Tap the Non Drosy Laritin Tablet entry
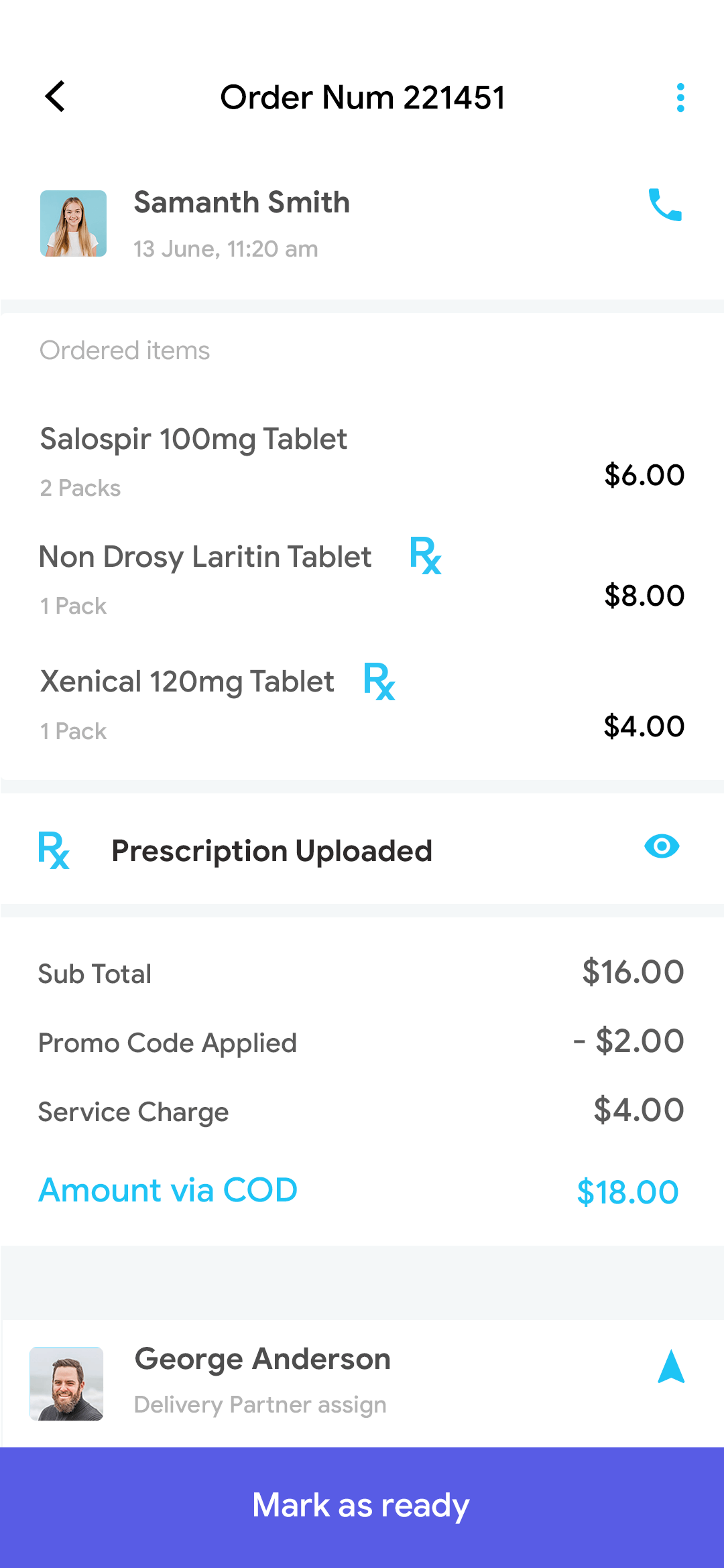 point(205,556)
